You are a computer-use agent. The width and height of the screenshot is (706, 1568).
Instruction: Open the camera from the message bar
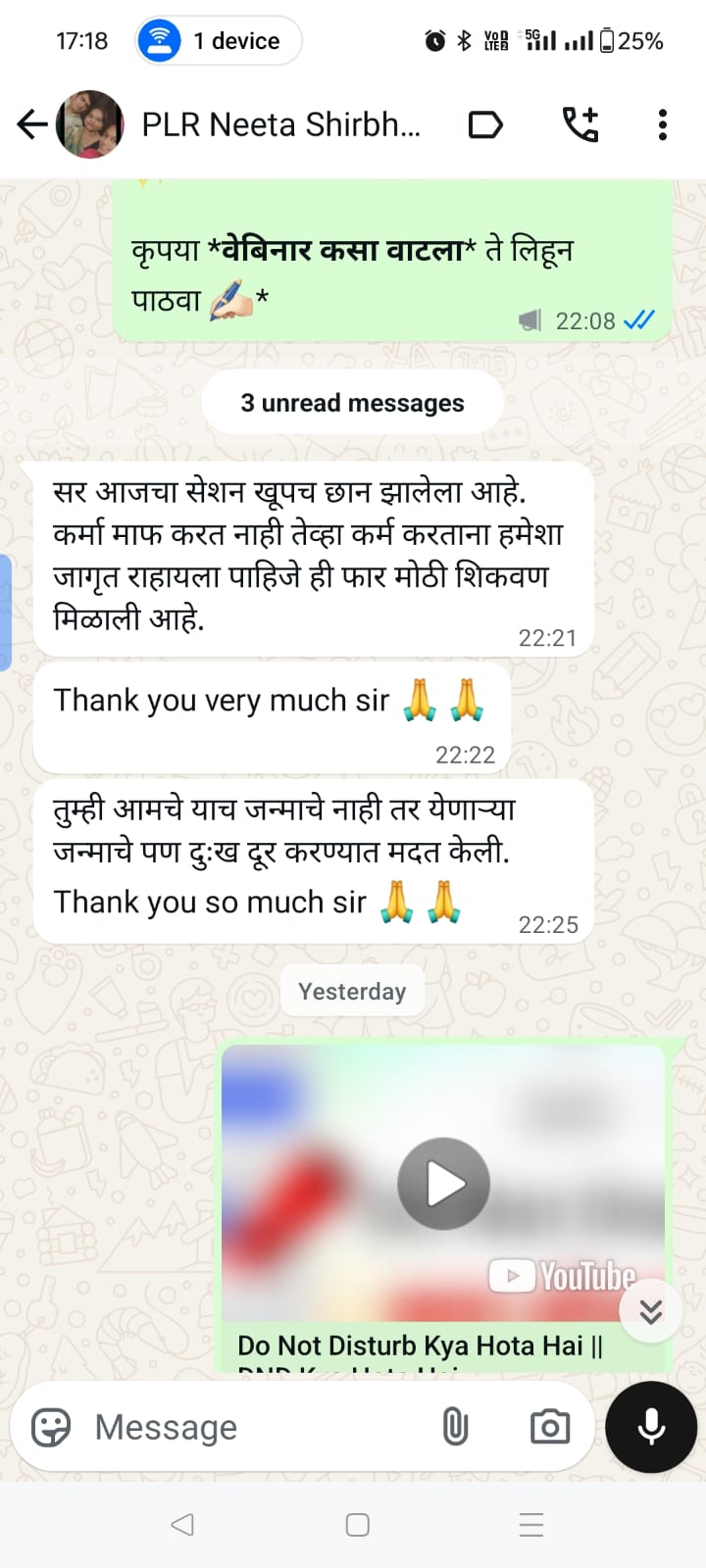click(x=550, y=1427)
